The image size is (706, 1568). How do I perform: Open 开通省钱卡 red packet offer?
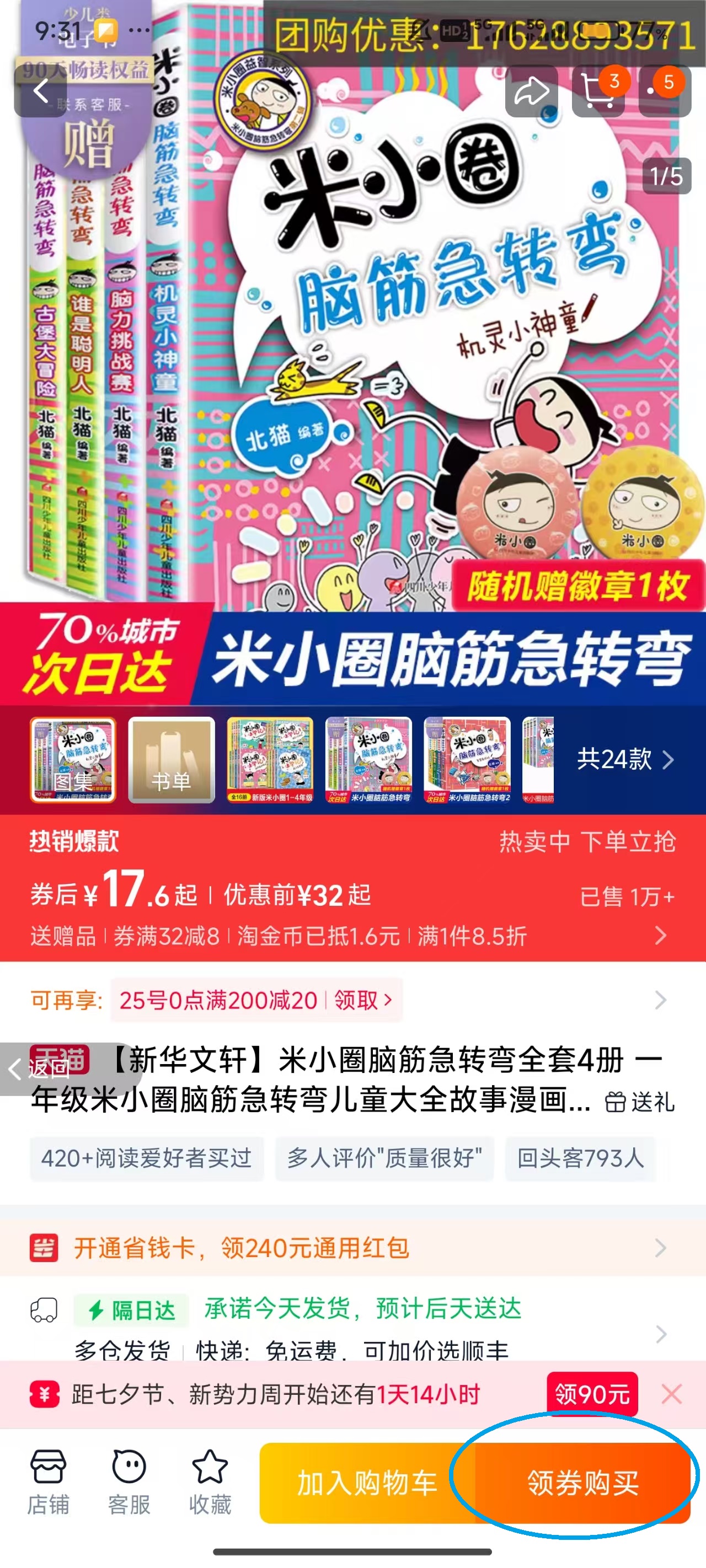coord(352,1248)
